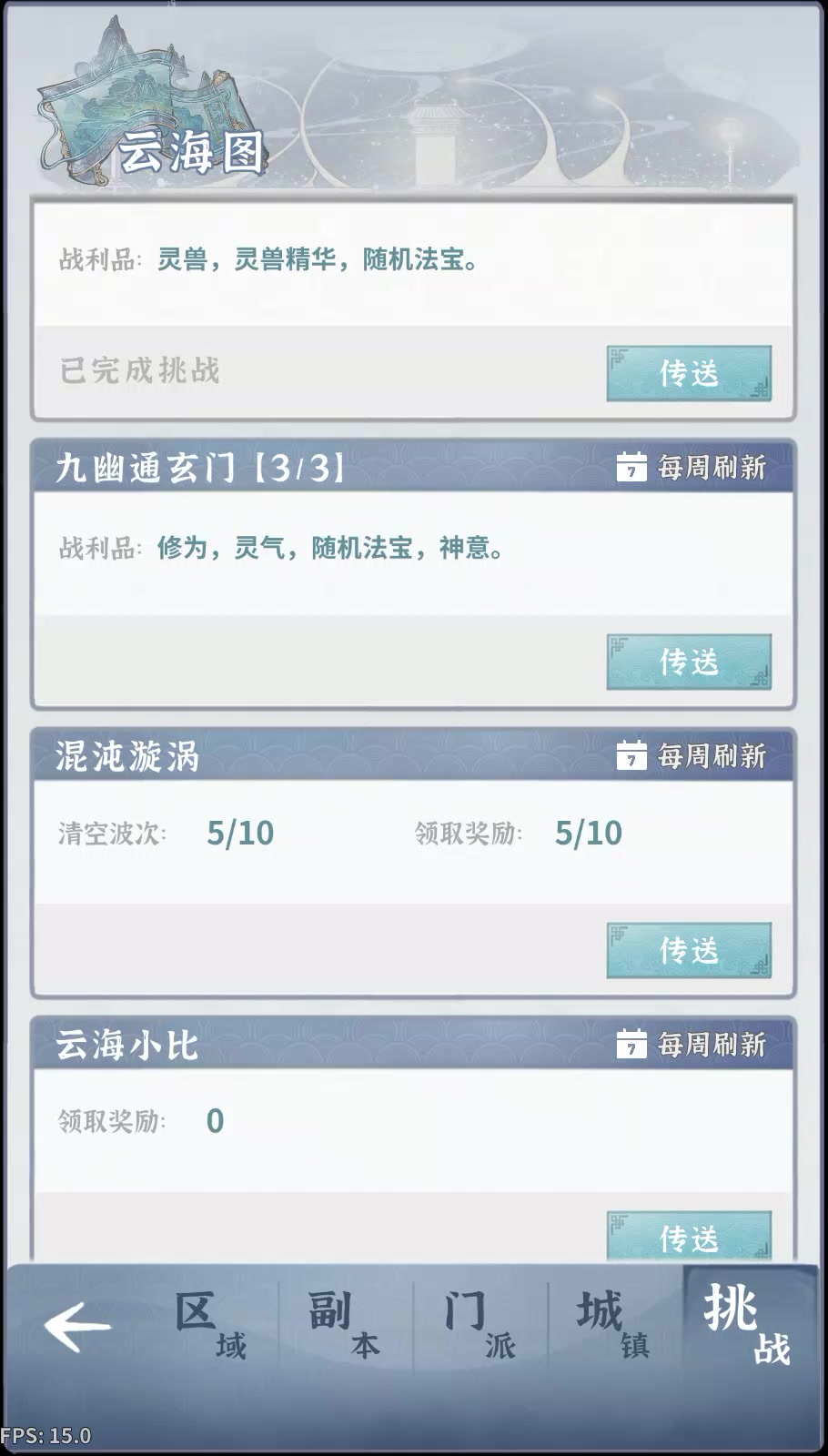Tap 传送 for 混沌漩涡
The width and height of the screenshot is (828, 1456).
(689, 950)
